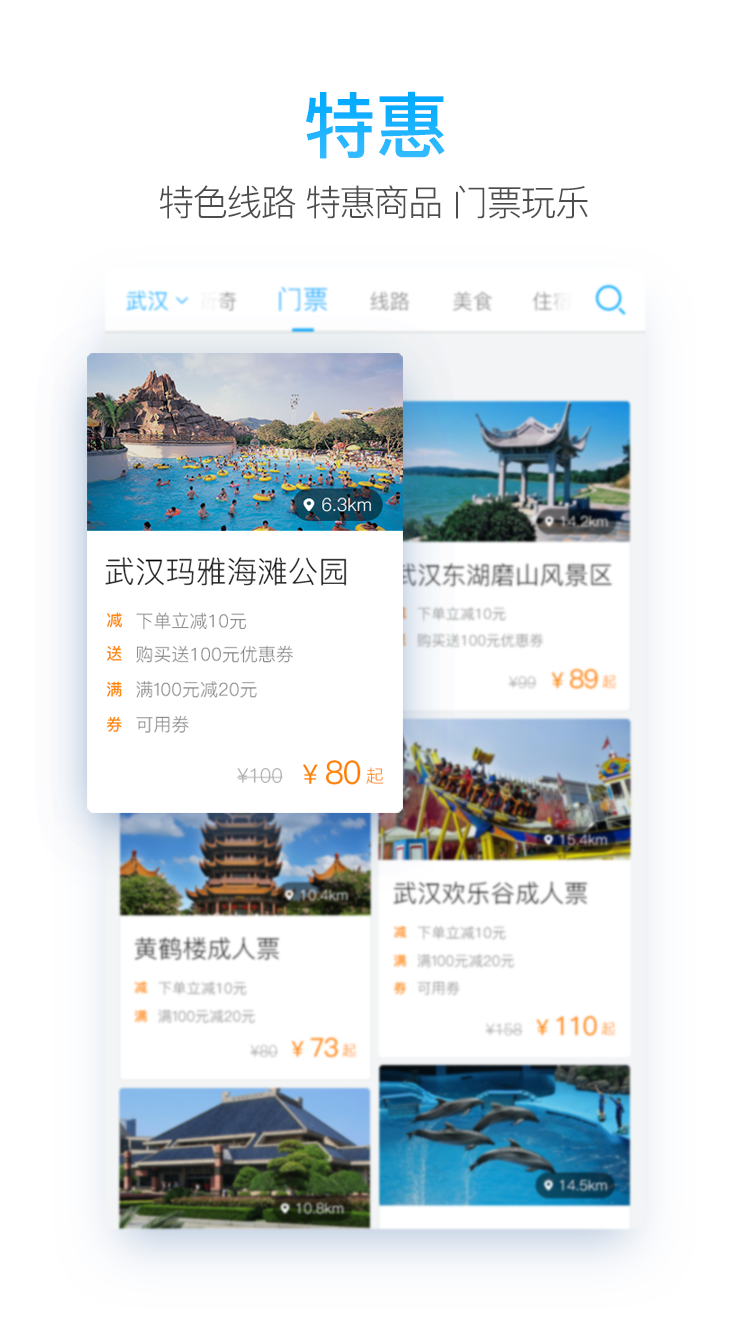Tap the 送 gift icon on 玛雅海滩公园 card
750x1334 pixels.
tap(113, 654)
